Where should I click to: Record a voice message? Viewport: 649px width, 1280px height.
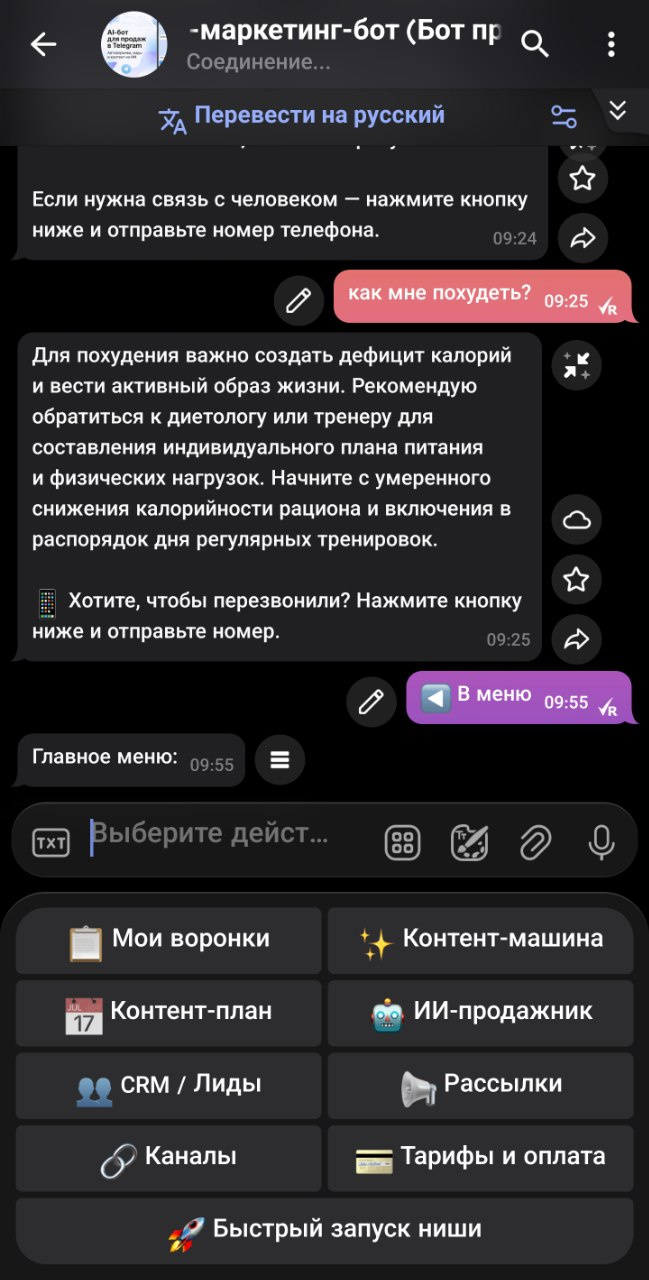tap(601, 843)
